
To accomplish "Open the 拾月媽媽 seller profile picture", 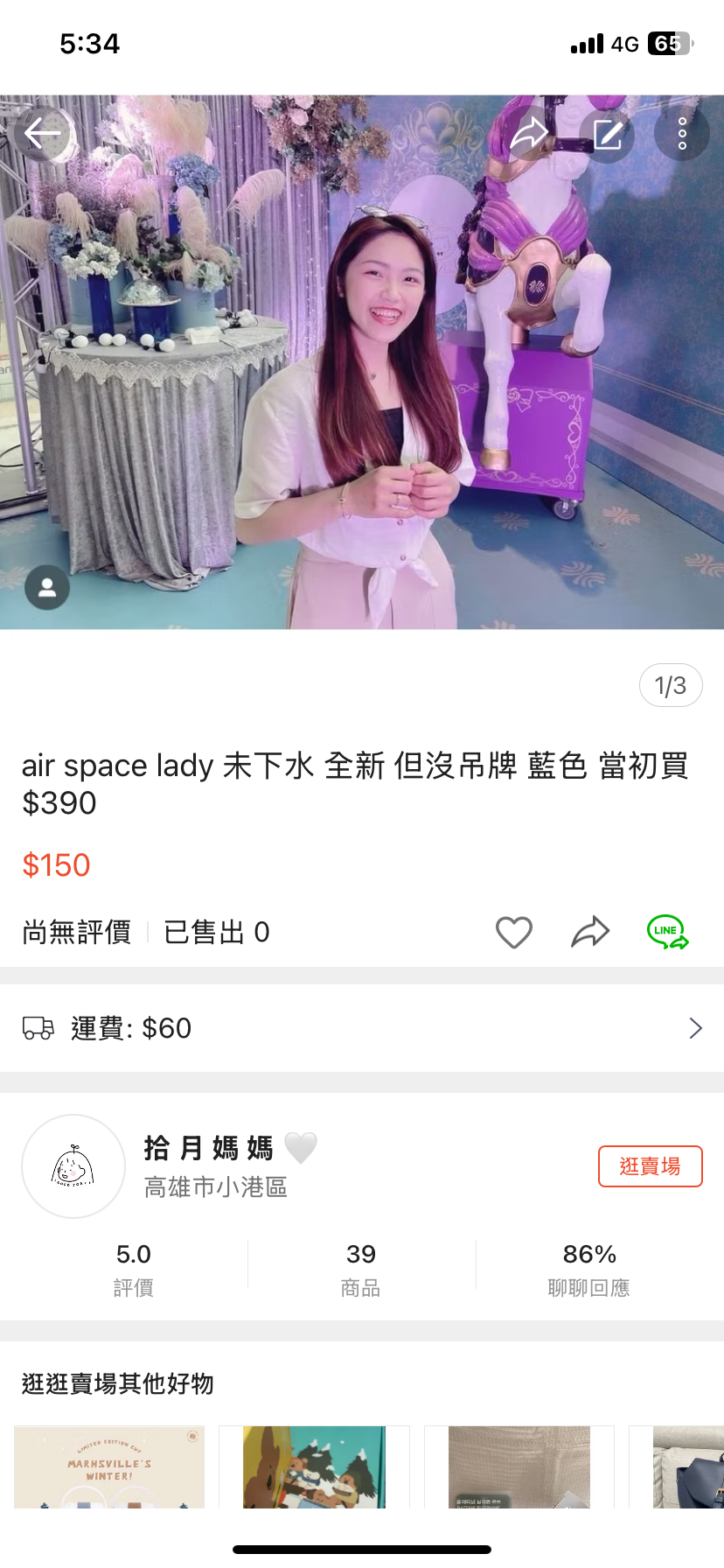I will coord(73,1166).
